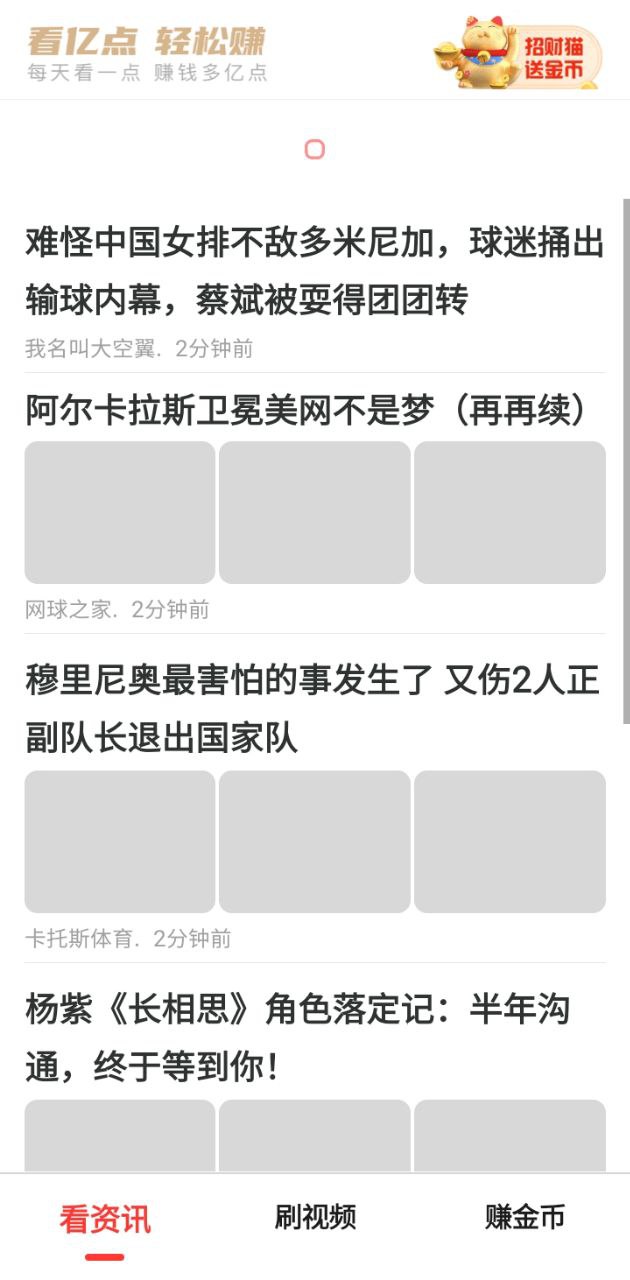Open the article about 中国女排不敌多米尼加
The image size is (630, 1280).
[x=314, y=270]
